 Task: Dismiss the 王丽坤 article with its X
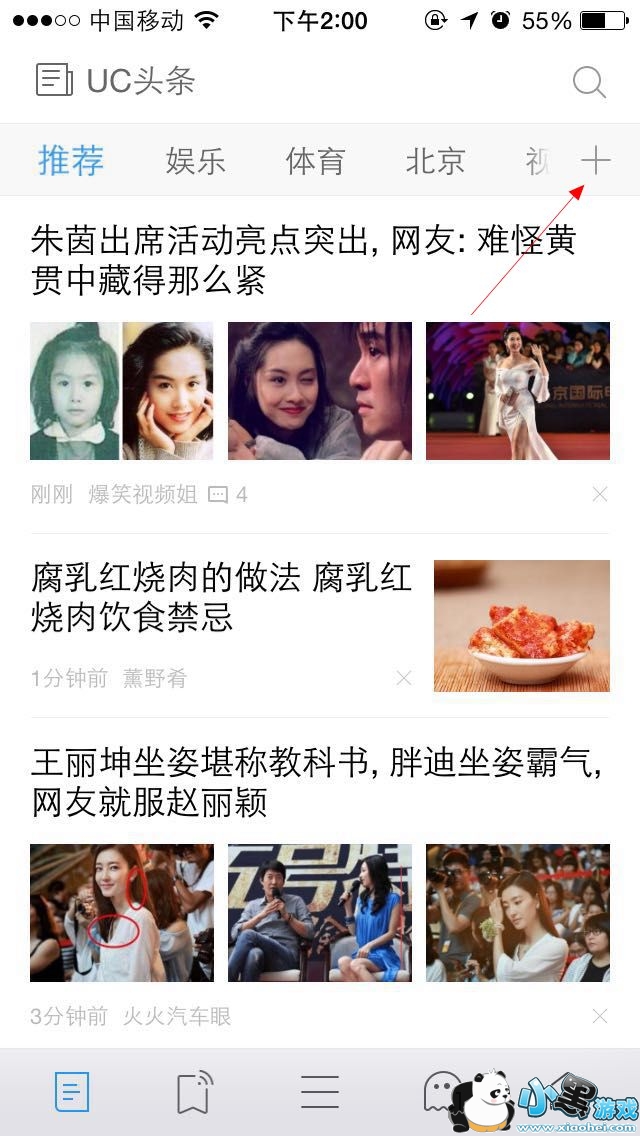click(x=600, y=1016)
